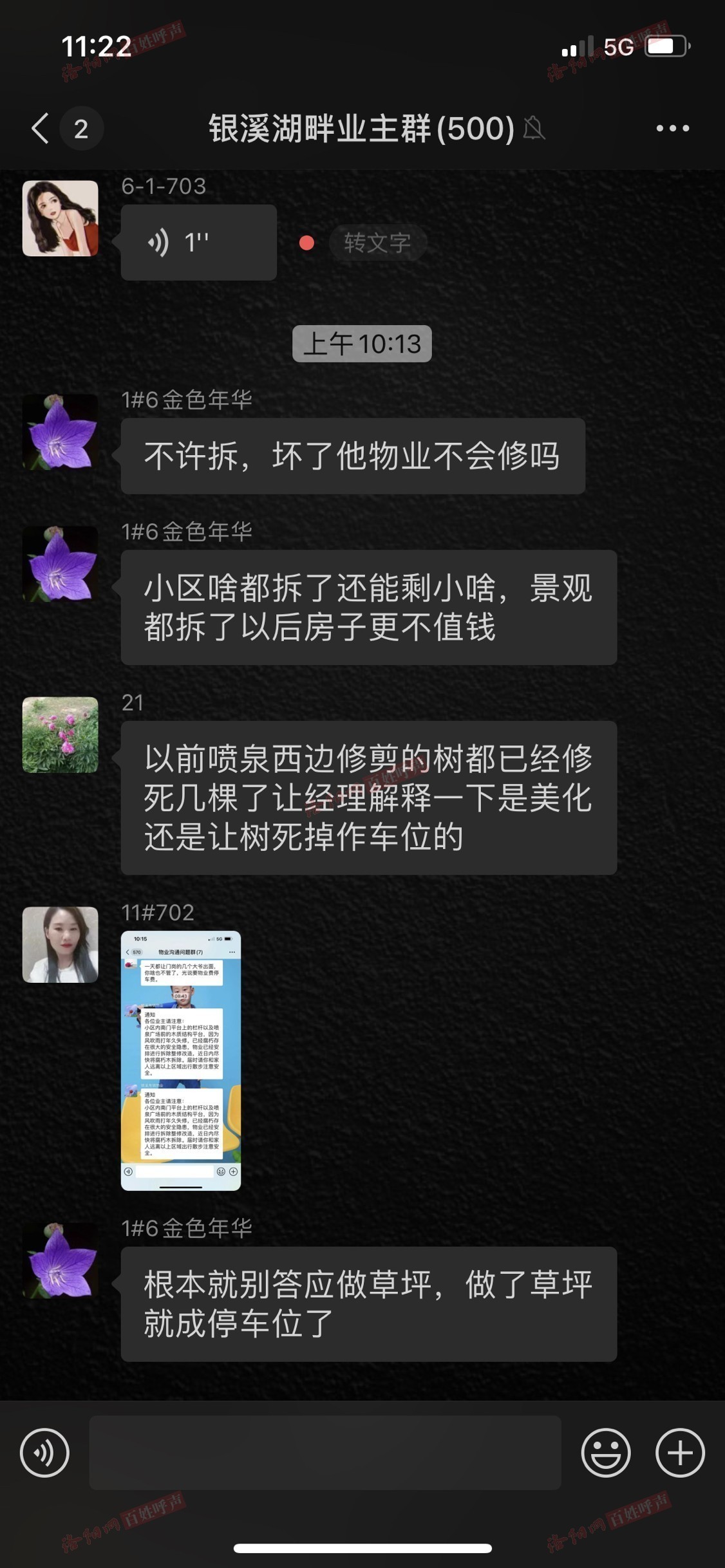This screenshot has width=725, height=1568.
Task: Open the plus attachment menu
Action: click(680, 1453)
